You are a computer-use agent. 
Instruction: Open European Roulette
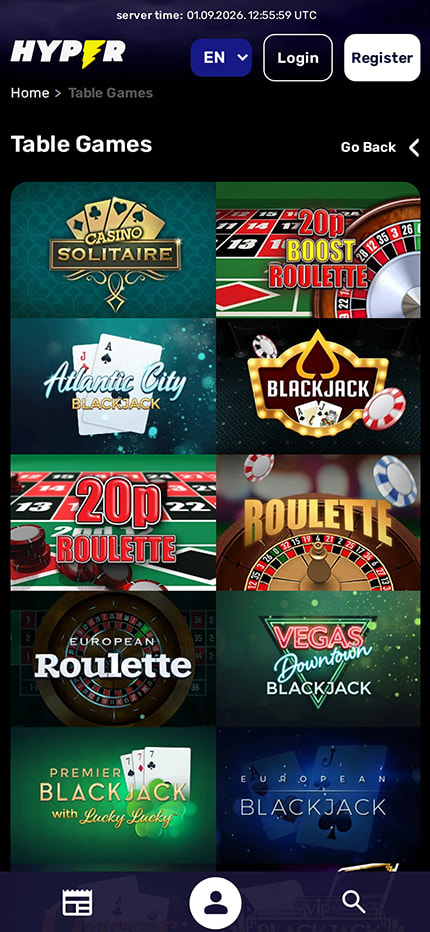[x=113, y=659]
